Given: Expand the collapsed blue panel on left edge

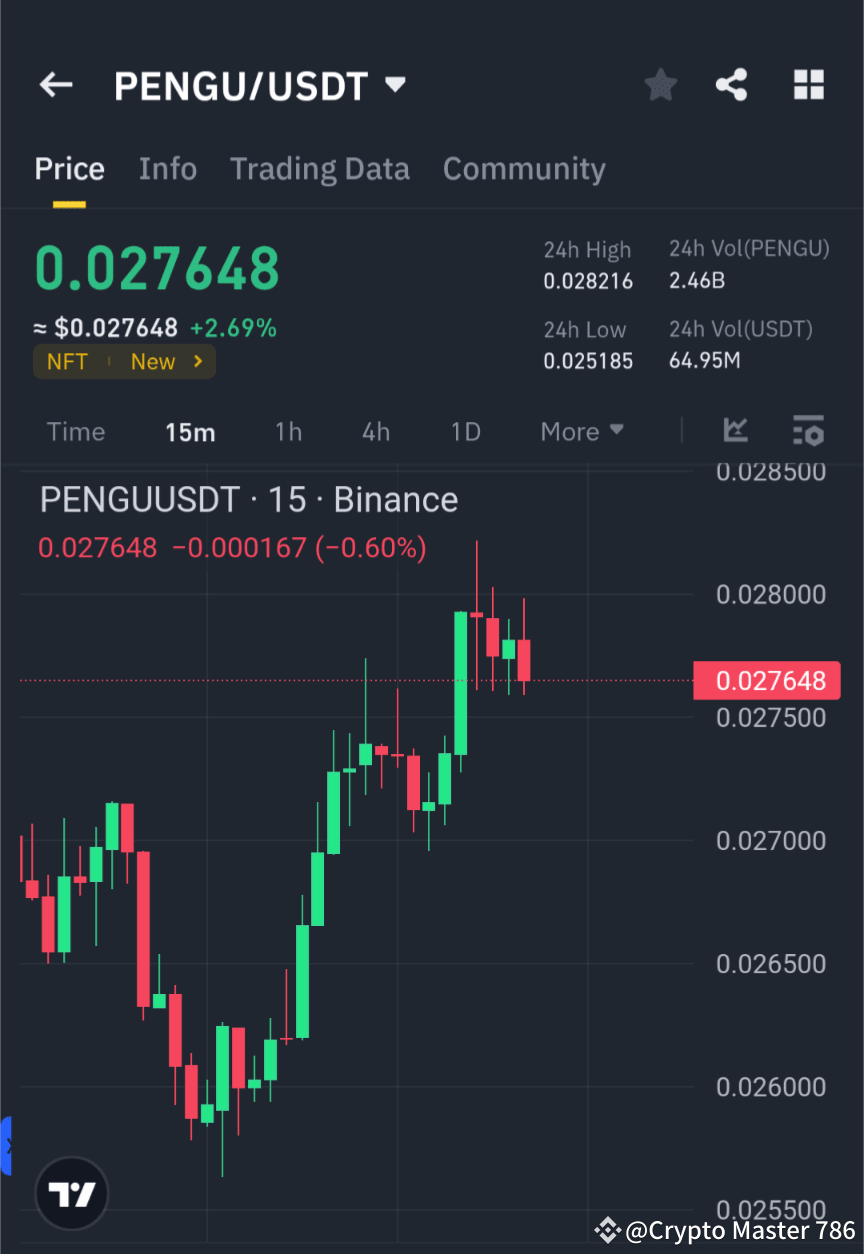Looking at the screenshot, I should (x=7, y=1147).
